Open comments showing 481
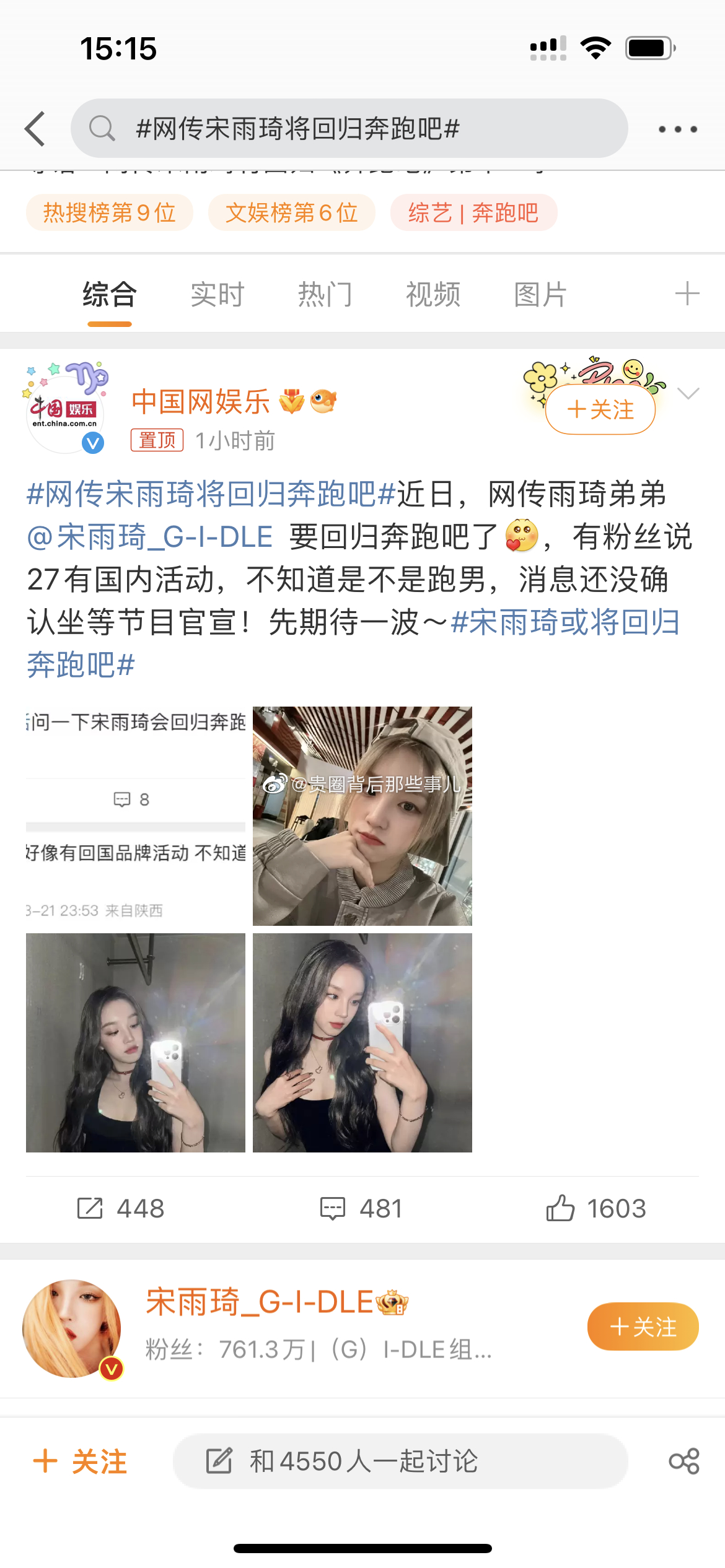The image size is (725, 1568). click(361, 1208)
